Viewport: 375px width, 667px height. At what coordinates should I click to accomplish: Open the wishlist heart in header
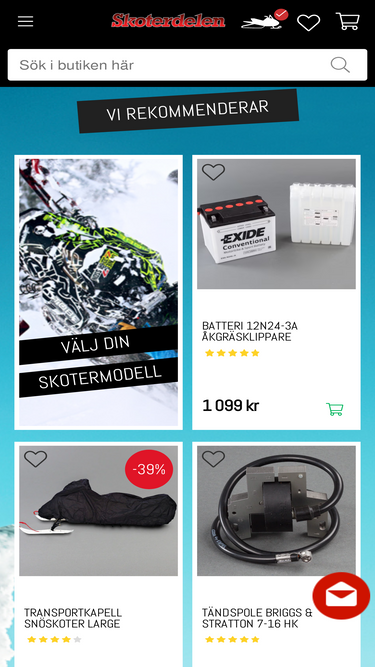(x=308, y=22)
